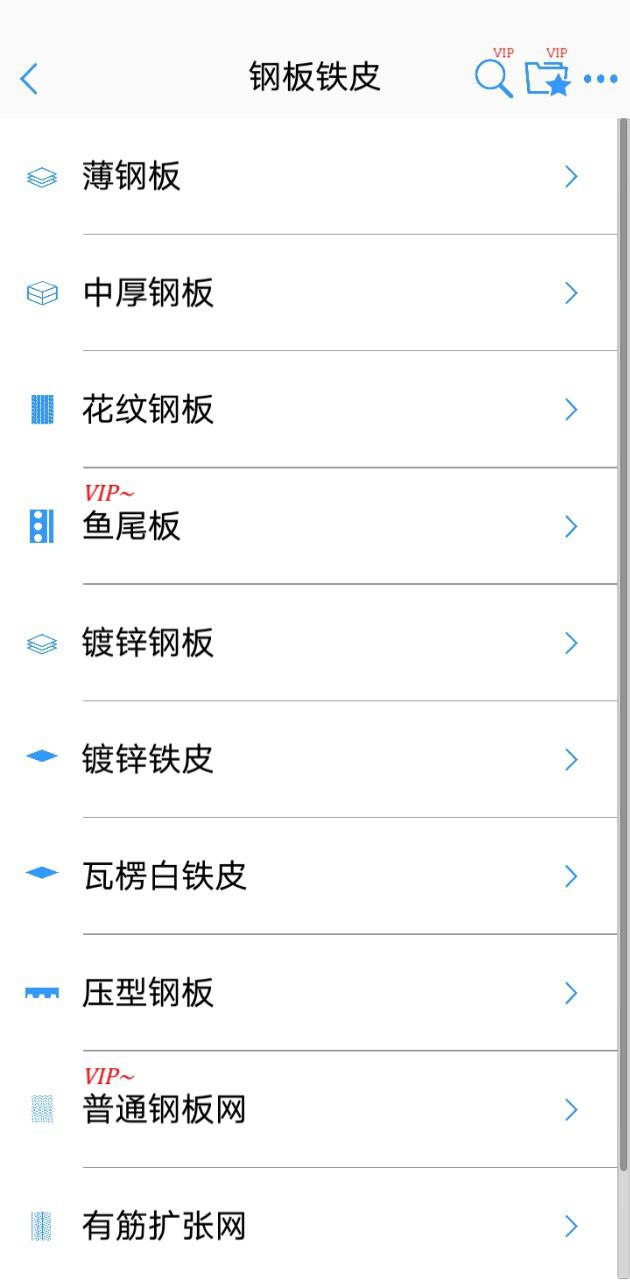Select 瓦楞白铁皮 from the list
This screenshot has width=630, height=1280.
[310, 876]
